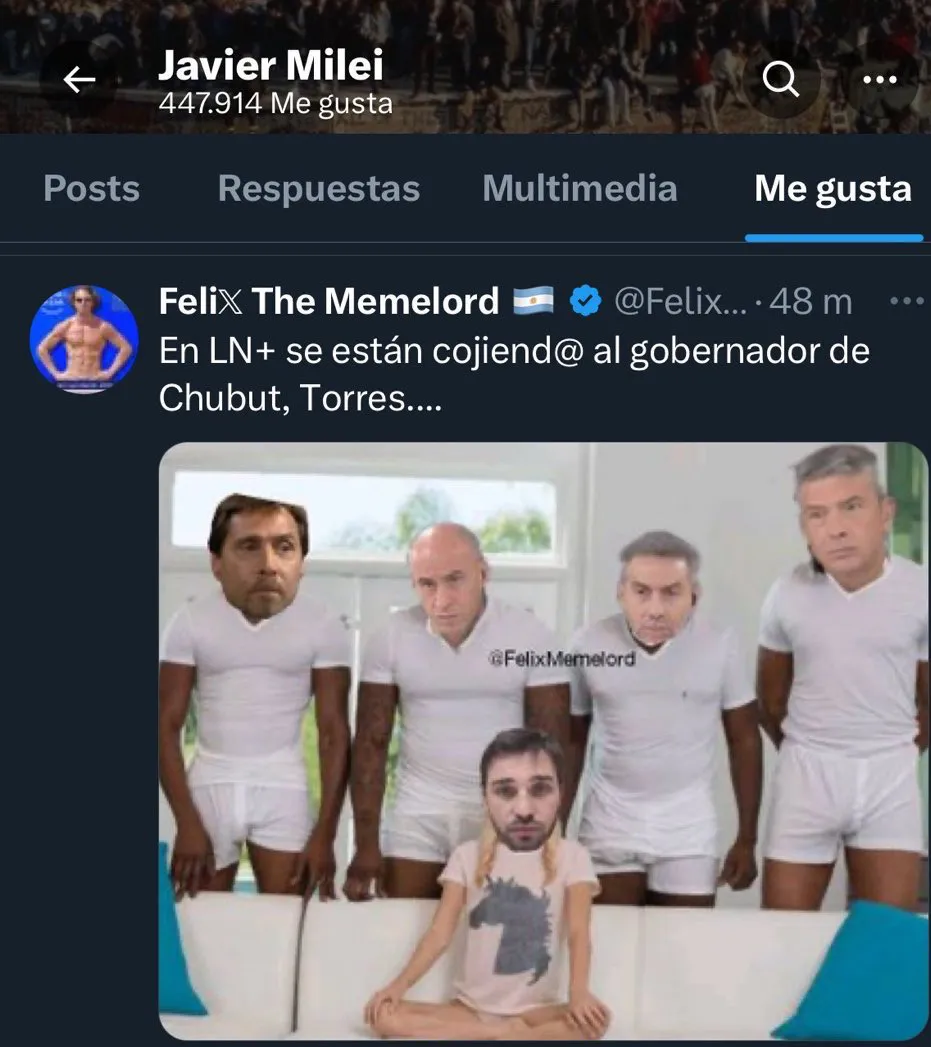
Task: Tap the back arrow to leave the profile
Action: [81, 79]
